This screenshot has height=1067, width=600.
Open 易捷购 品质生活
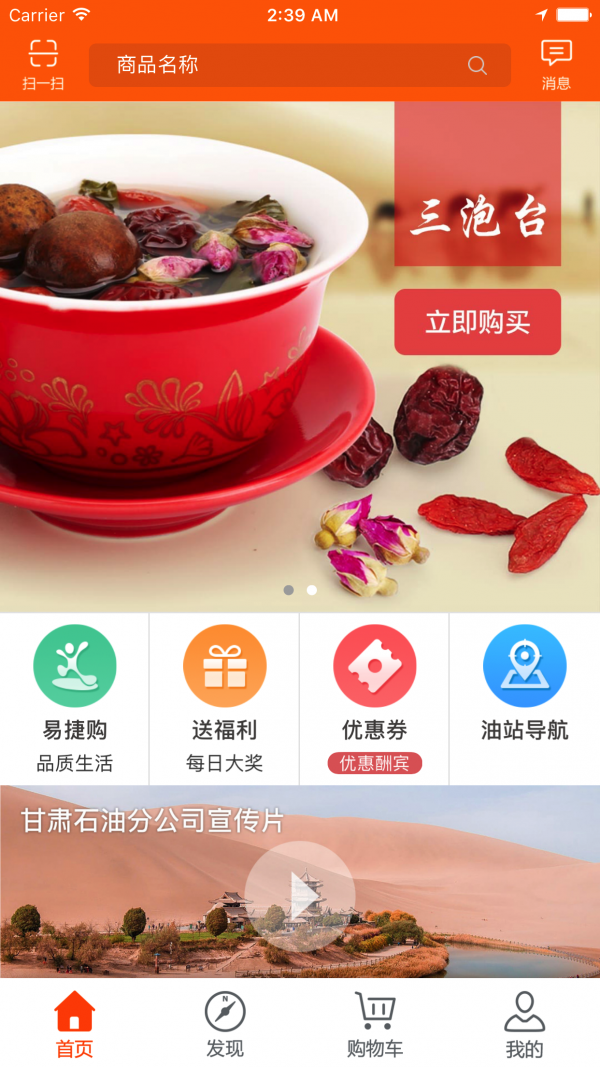click(75, 698)
